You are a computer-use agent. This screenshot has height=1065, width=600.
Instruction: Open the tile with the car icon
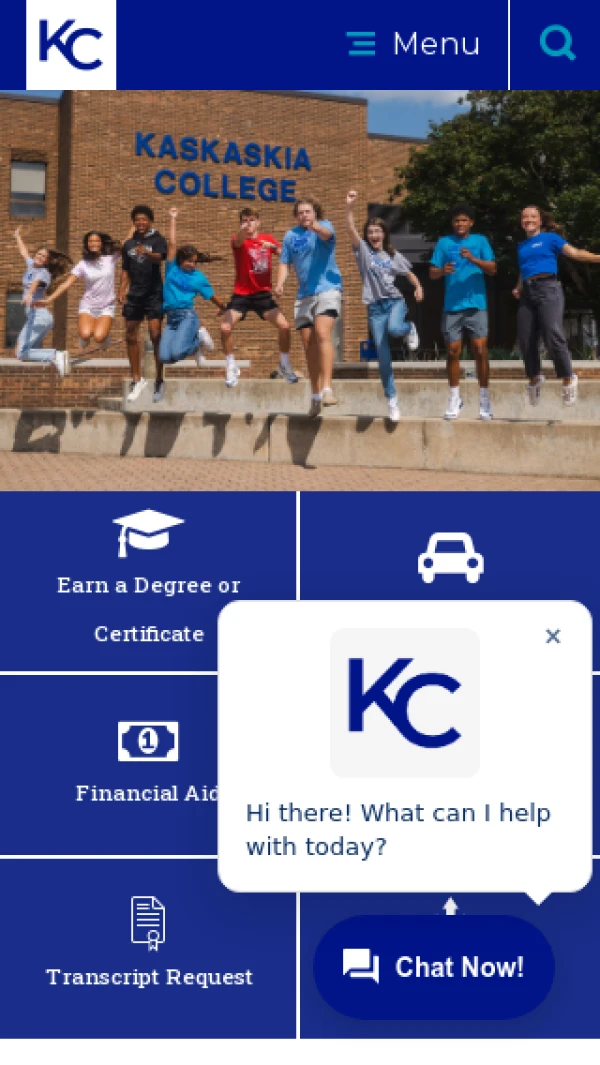[x=450, y=555]
